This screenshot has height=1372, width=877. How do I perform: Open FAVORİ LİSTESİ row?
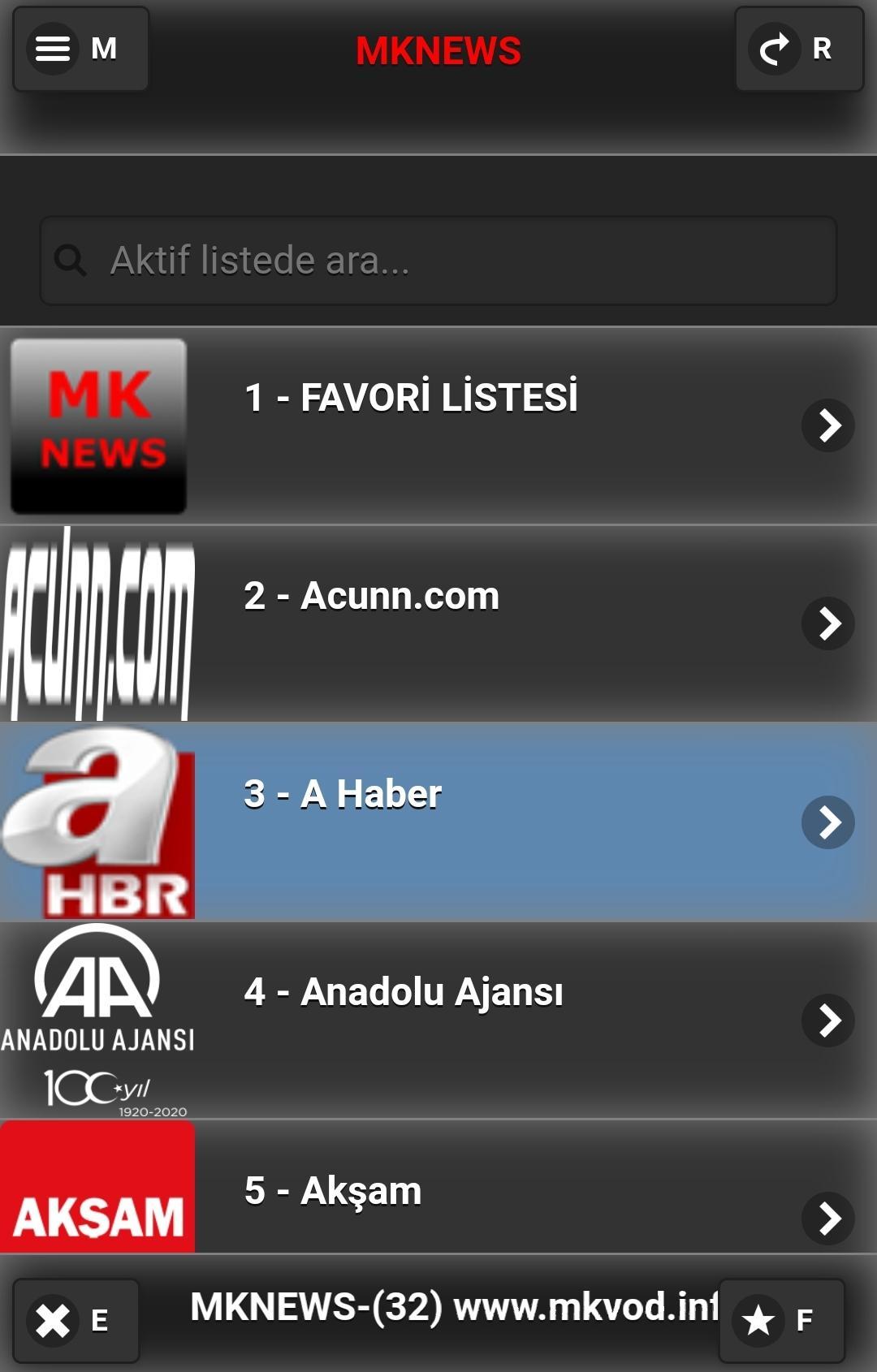pyautogui.click(x=438, y=425)
